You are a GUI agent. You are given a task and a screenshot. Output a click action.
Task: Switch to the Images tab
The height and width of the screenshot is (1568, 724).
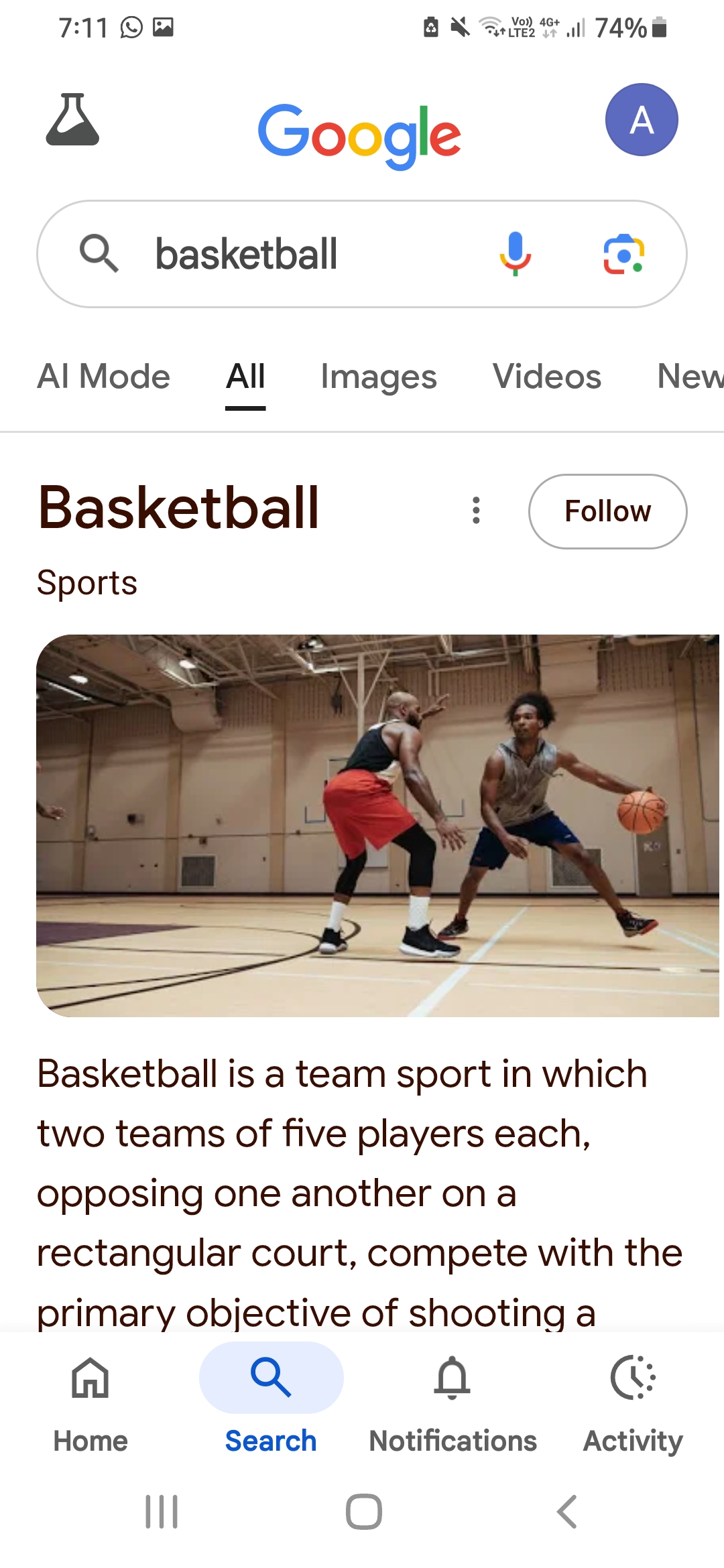(x=379, y=377)
